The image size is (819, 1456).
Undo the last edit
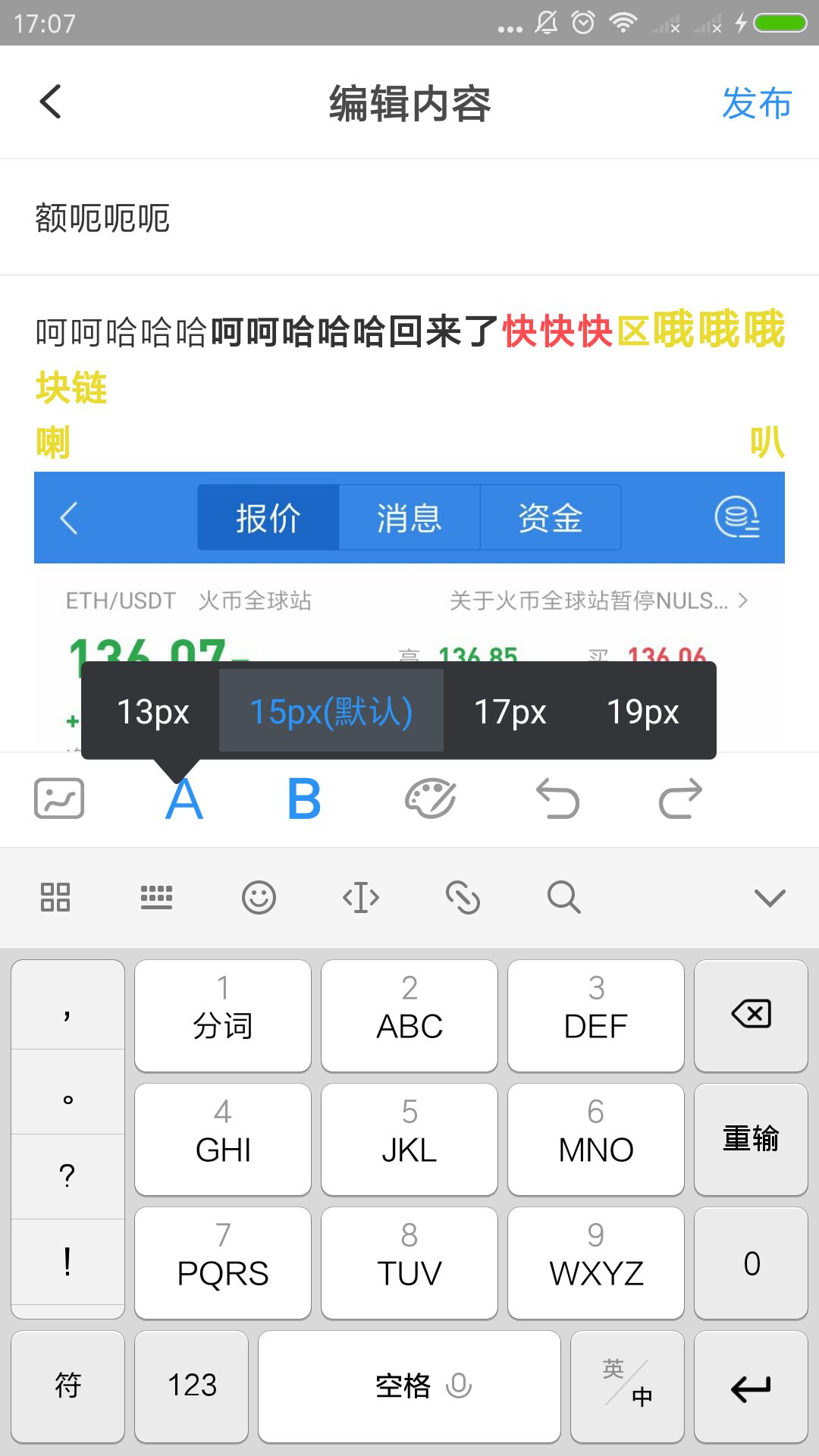click(557, 799)
